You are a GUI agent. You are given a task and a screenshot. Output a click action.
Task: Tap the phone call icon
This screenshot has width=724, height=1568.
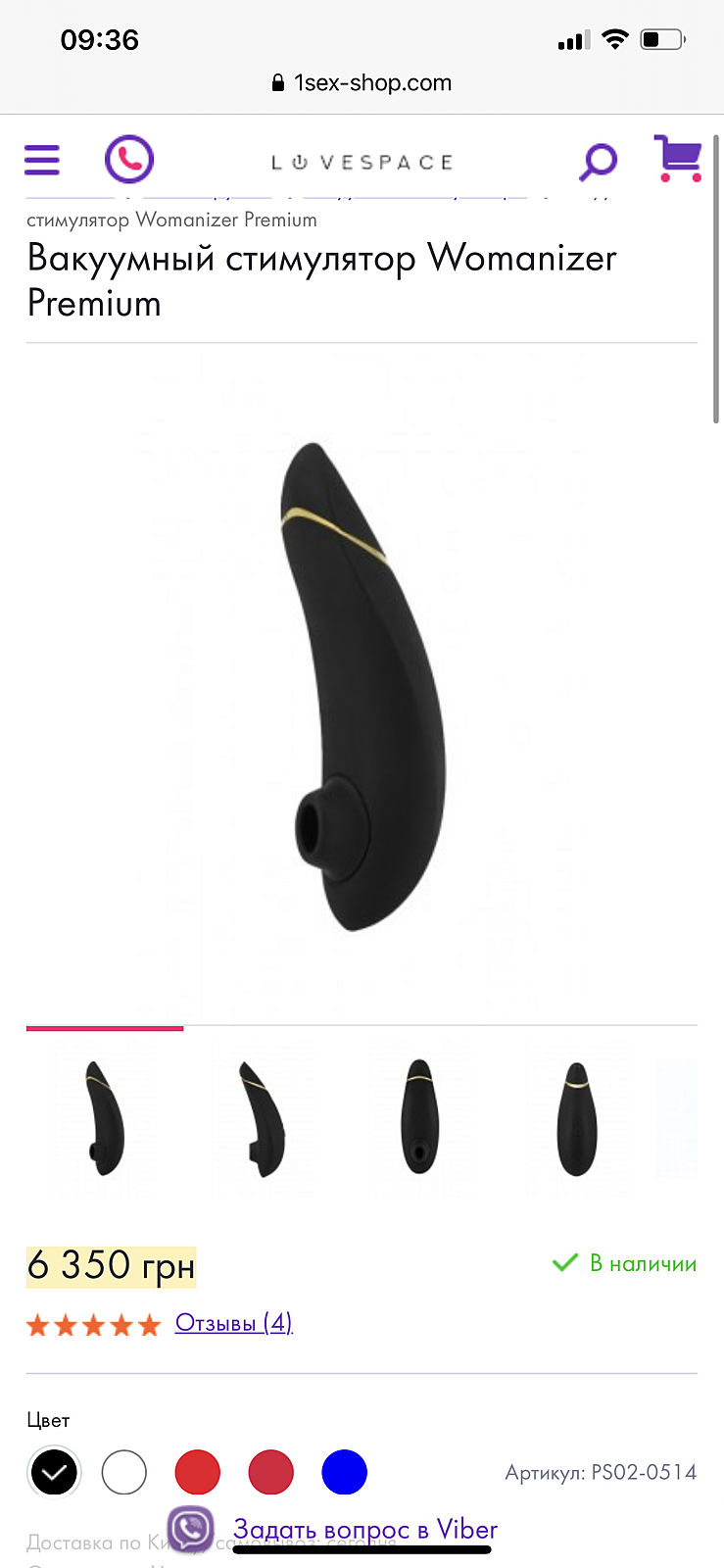coord(129,160)
